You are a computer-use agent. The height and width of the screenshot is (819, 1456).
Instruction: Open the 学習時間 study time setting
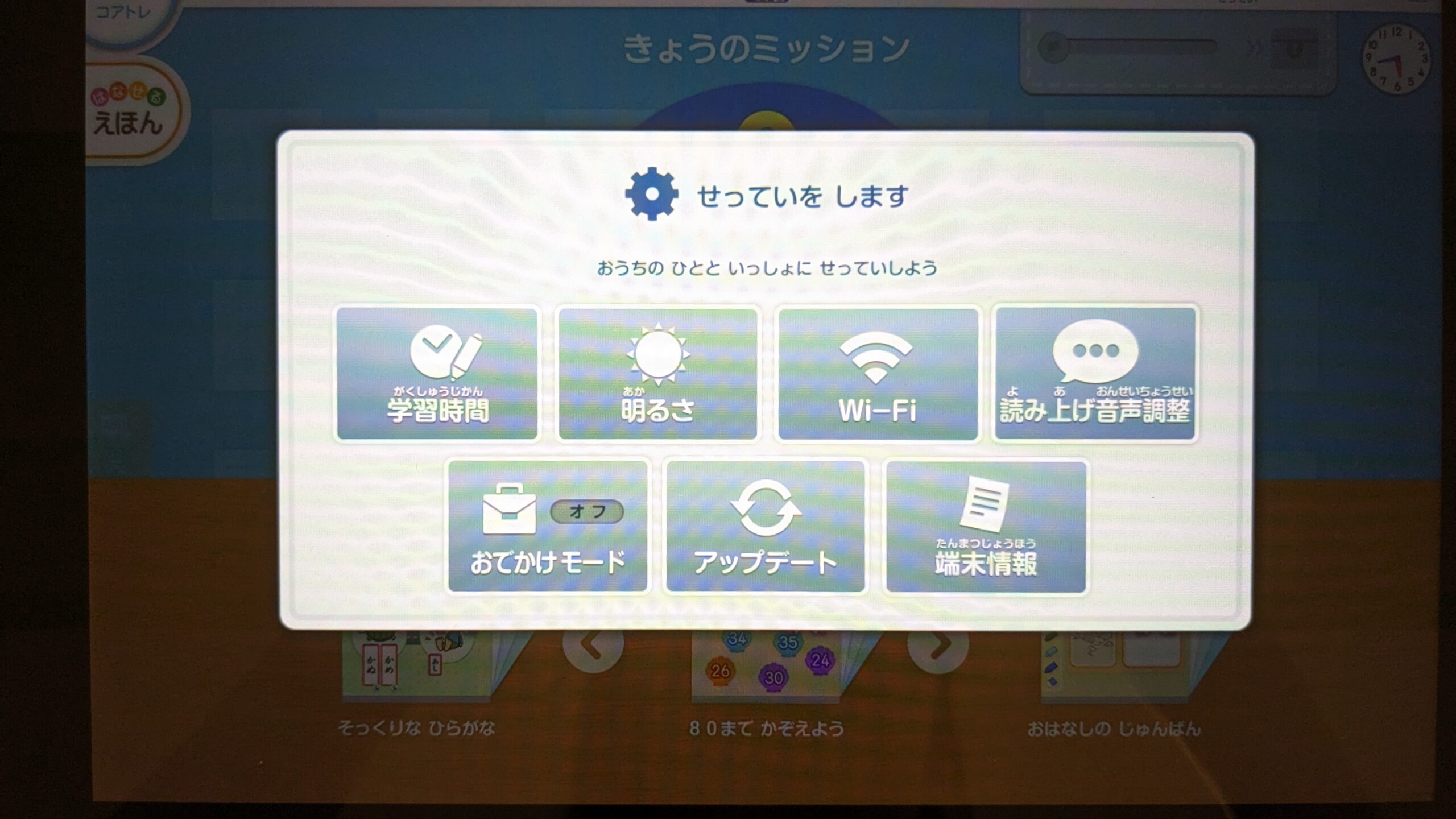[x=437, y=374]
